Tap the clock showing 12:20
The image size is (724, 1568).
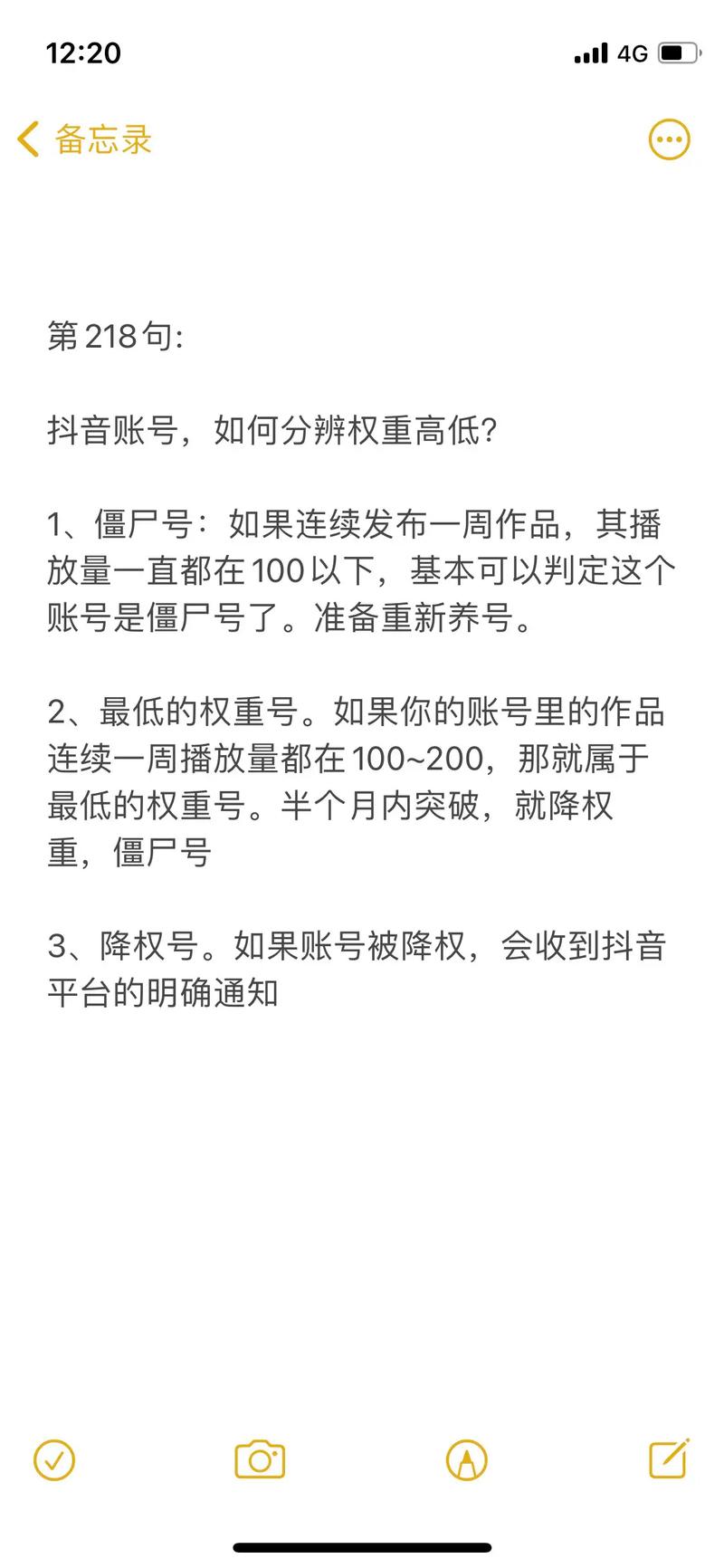point(82,54)
